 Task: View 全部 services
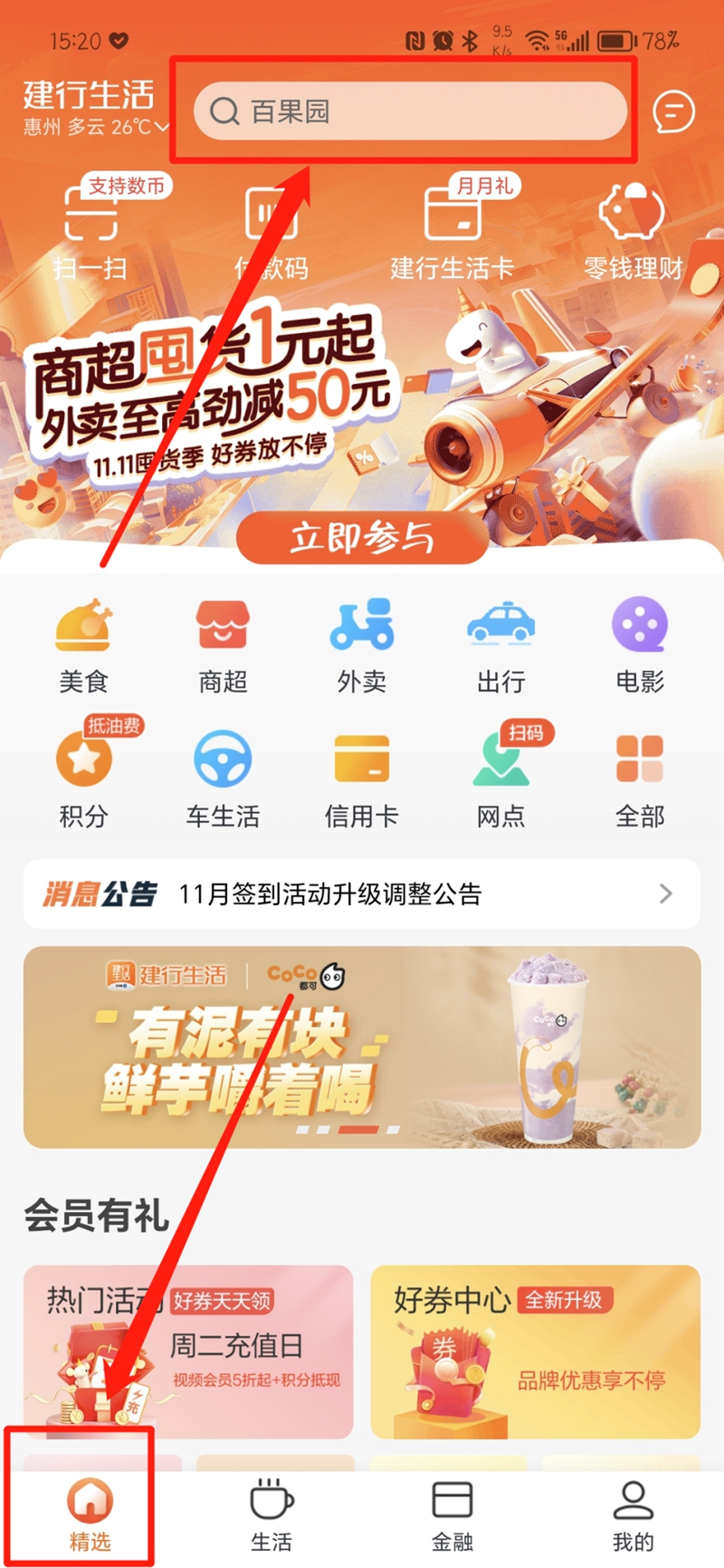(640, 779)
